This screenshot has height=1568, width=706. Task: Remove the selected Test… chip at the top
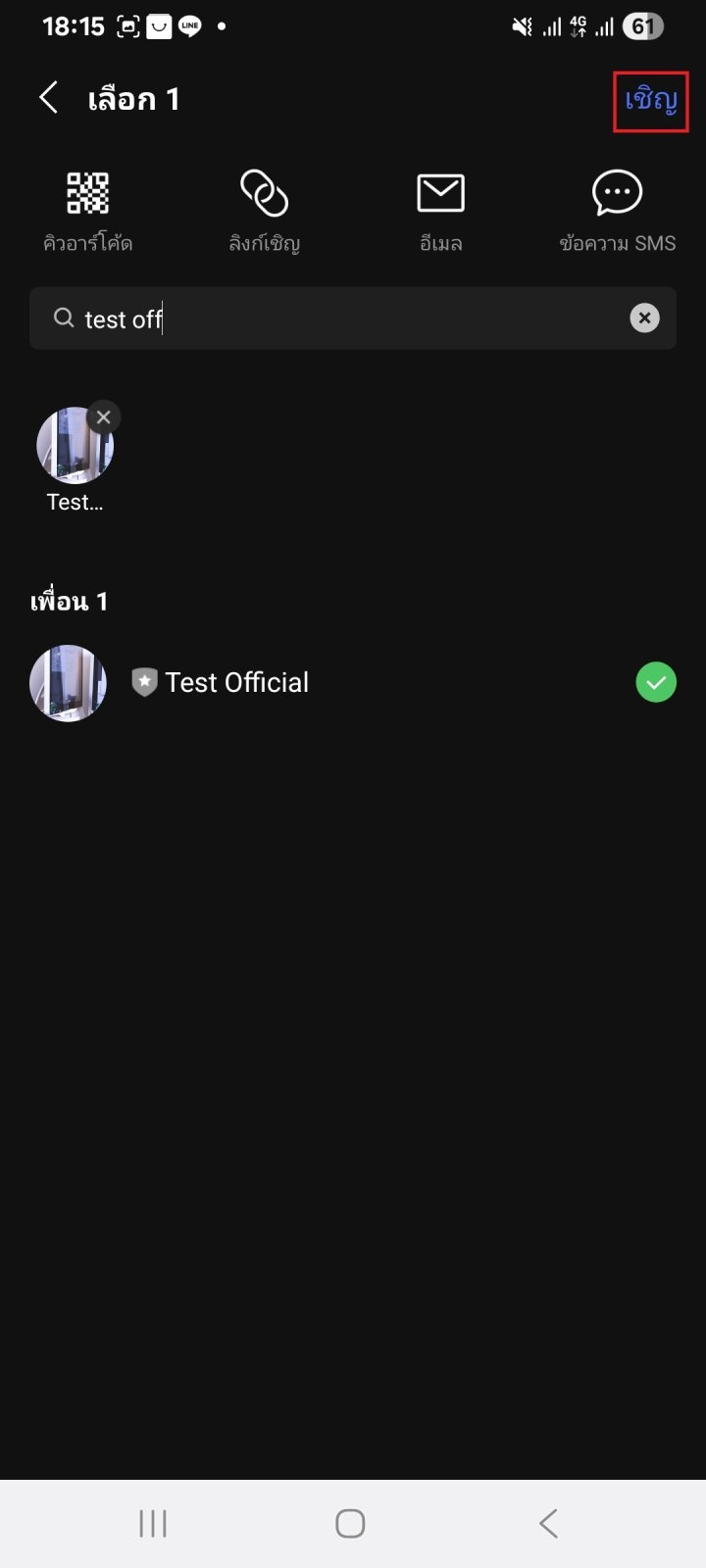pos(104,417)
